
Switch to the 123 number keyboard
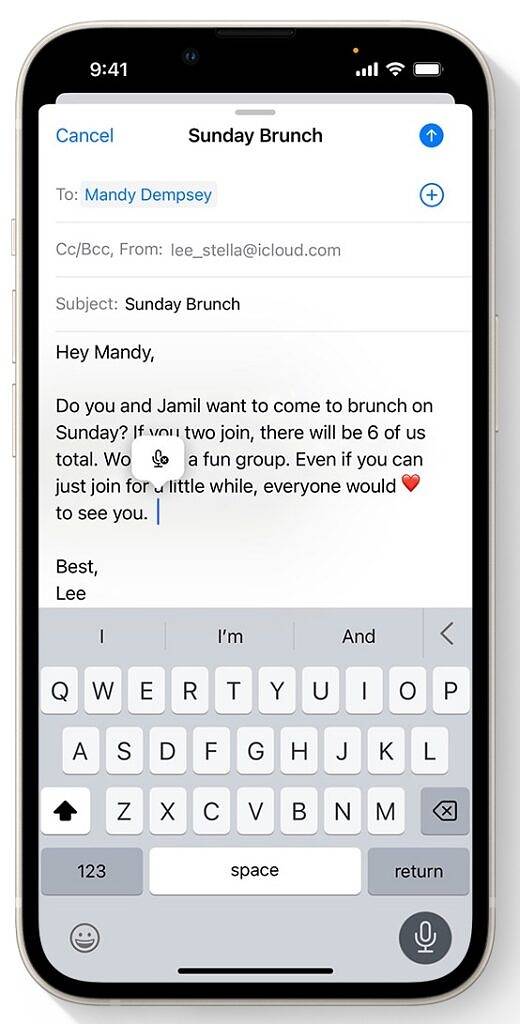[91, 871]
